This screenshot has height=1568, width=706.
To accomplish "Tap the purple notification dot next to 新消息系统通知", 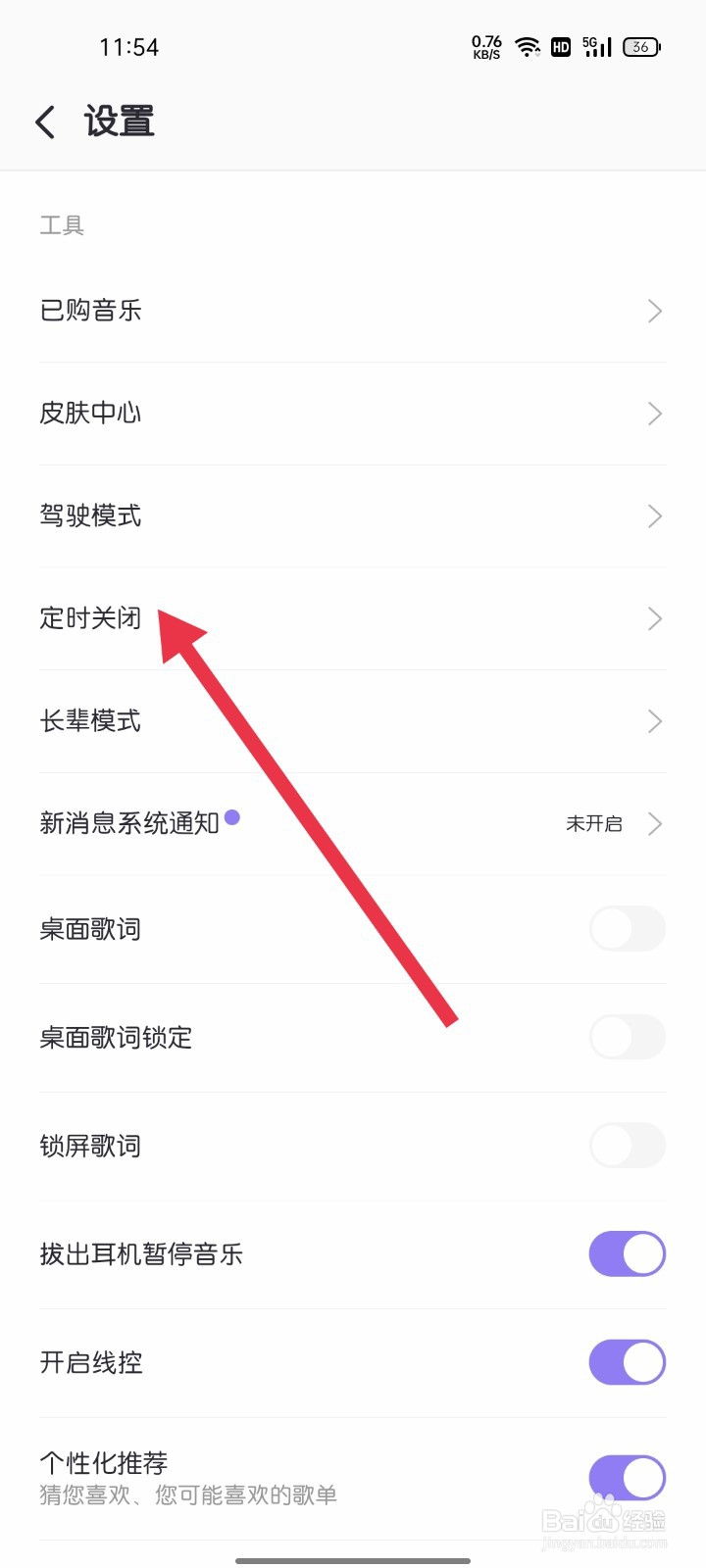I will click(x=232, y=815).
